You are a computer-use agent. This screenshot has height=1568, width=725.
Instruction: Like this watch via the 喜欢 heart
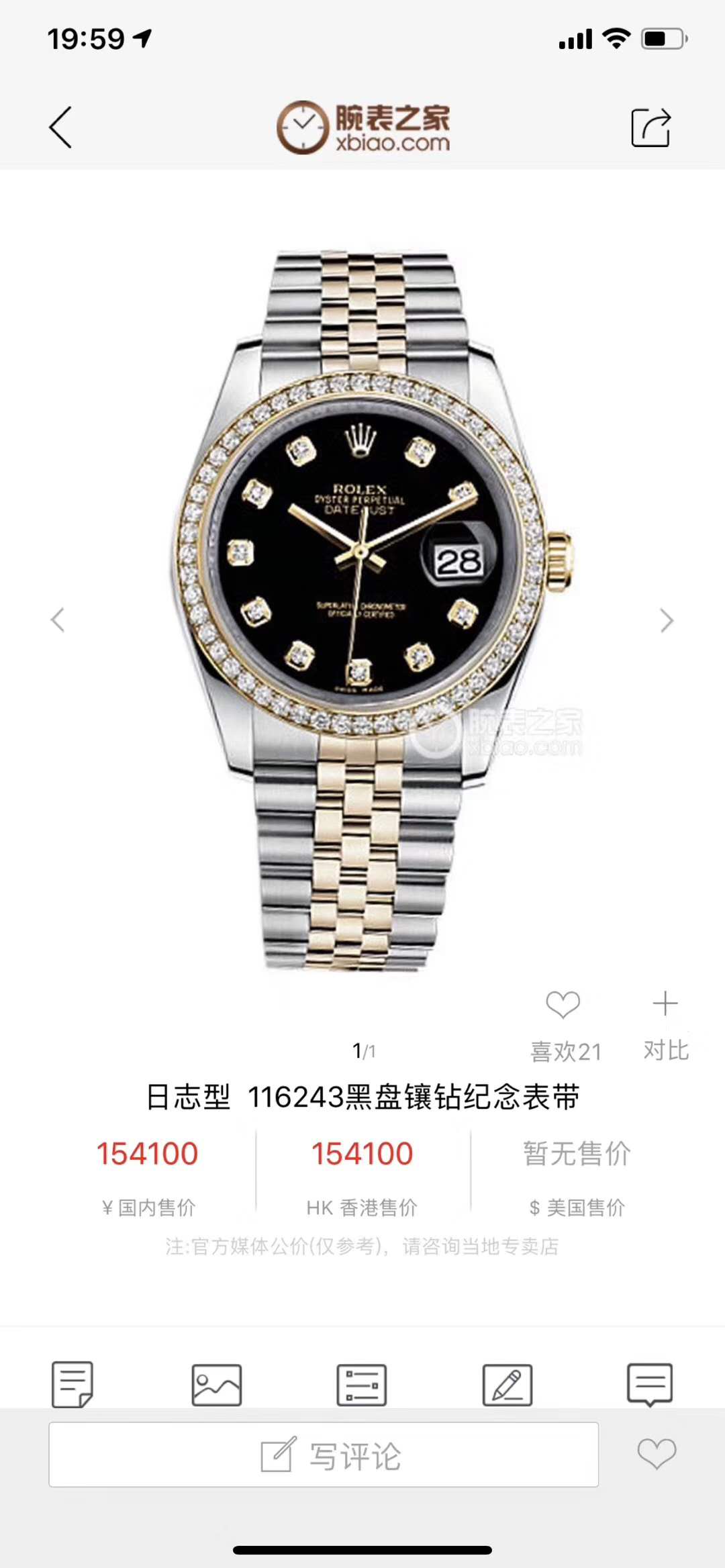(563, 1005)
